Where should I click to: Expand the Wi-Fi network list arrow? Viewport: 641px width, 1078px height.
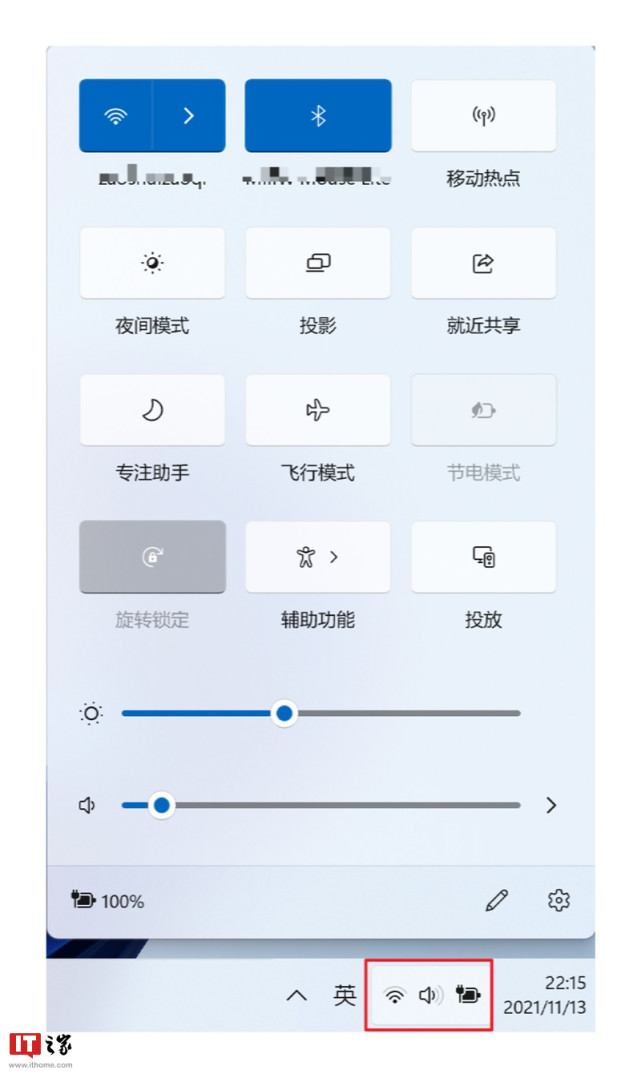188,116
